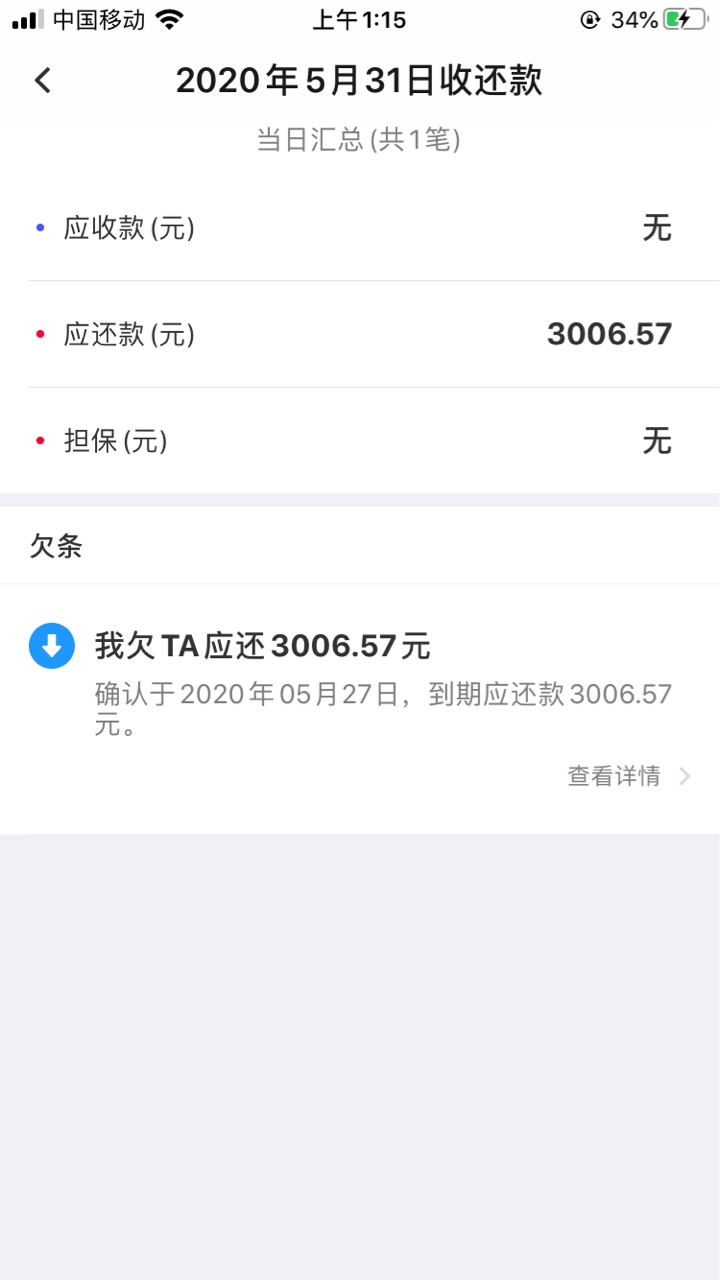This screenshot has width=720, height=1280.
Task: Open the 我欠TA应还3006.57元 IOU card
Action: [360, 709]
